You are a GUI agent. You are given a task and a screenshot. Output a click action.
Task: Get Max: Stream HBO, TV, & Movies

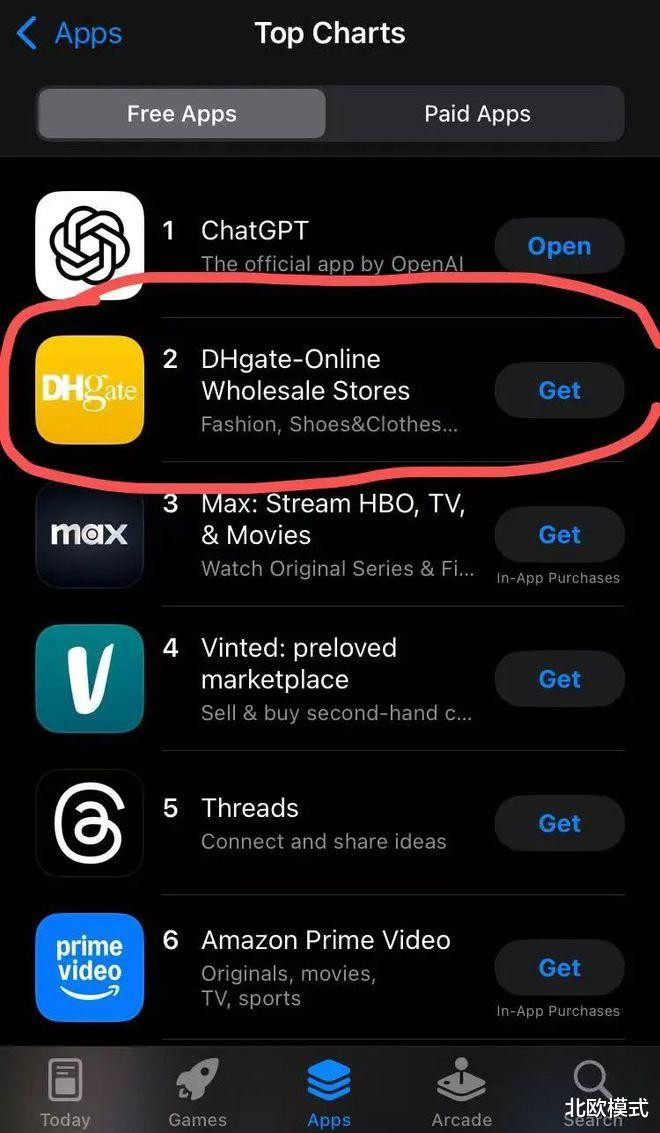[x=559, y=535]
